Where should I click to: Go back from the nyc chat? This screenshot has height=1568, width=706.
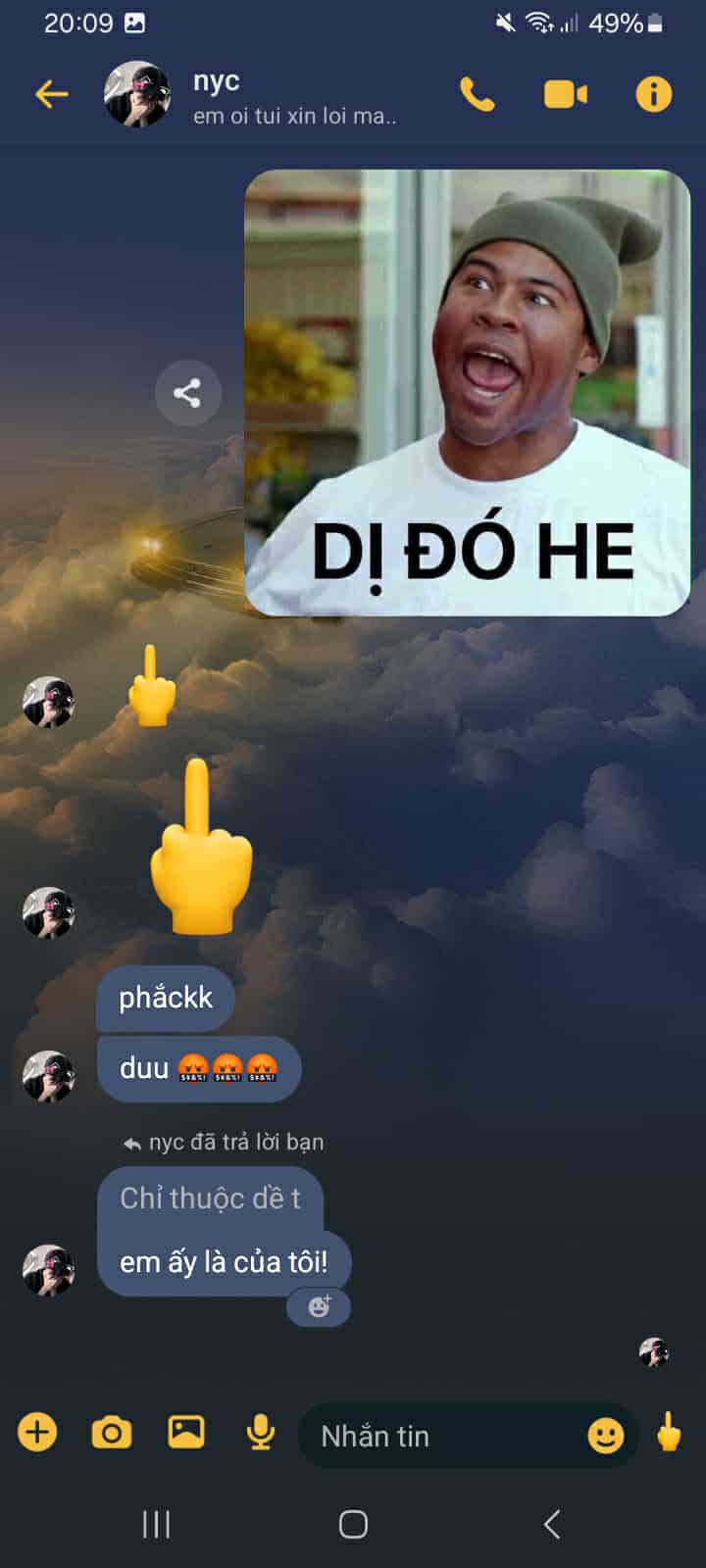click(51, 94)
